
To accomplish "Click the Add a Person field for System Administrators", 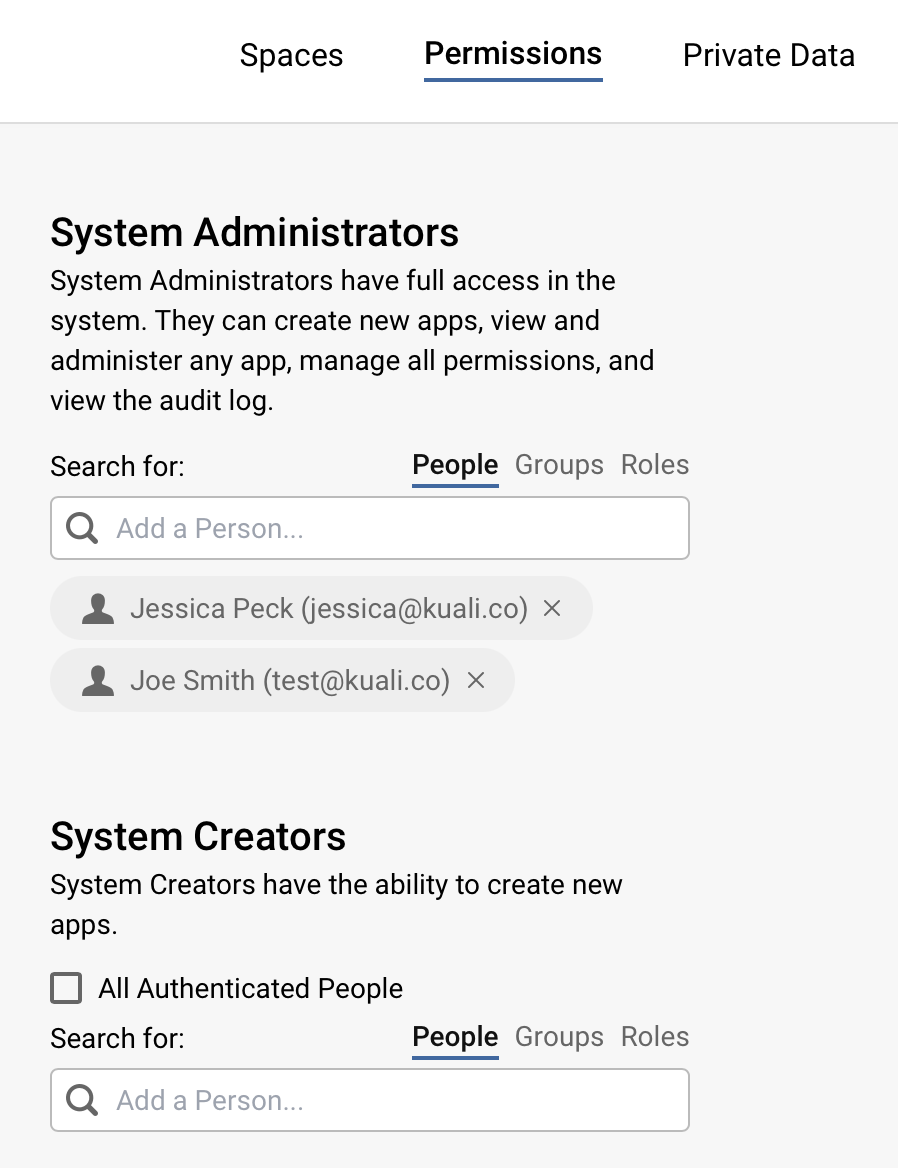I will 300,527.
